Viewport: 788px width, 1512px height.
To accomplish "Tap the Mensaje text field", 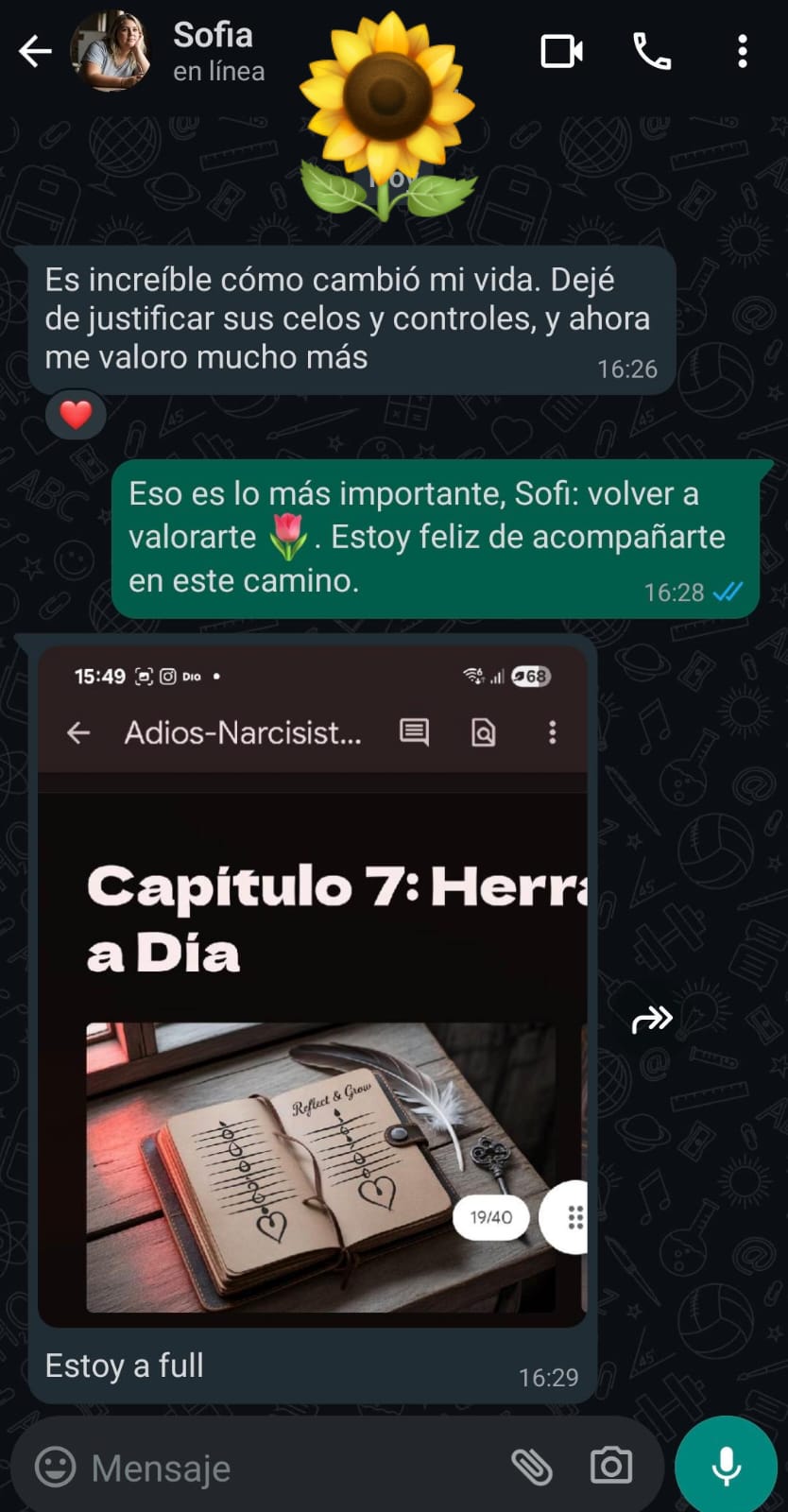I will [283, 1468].
